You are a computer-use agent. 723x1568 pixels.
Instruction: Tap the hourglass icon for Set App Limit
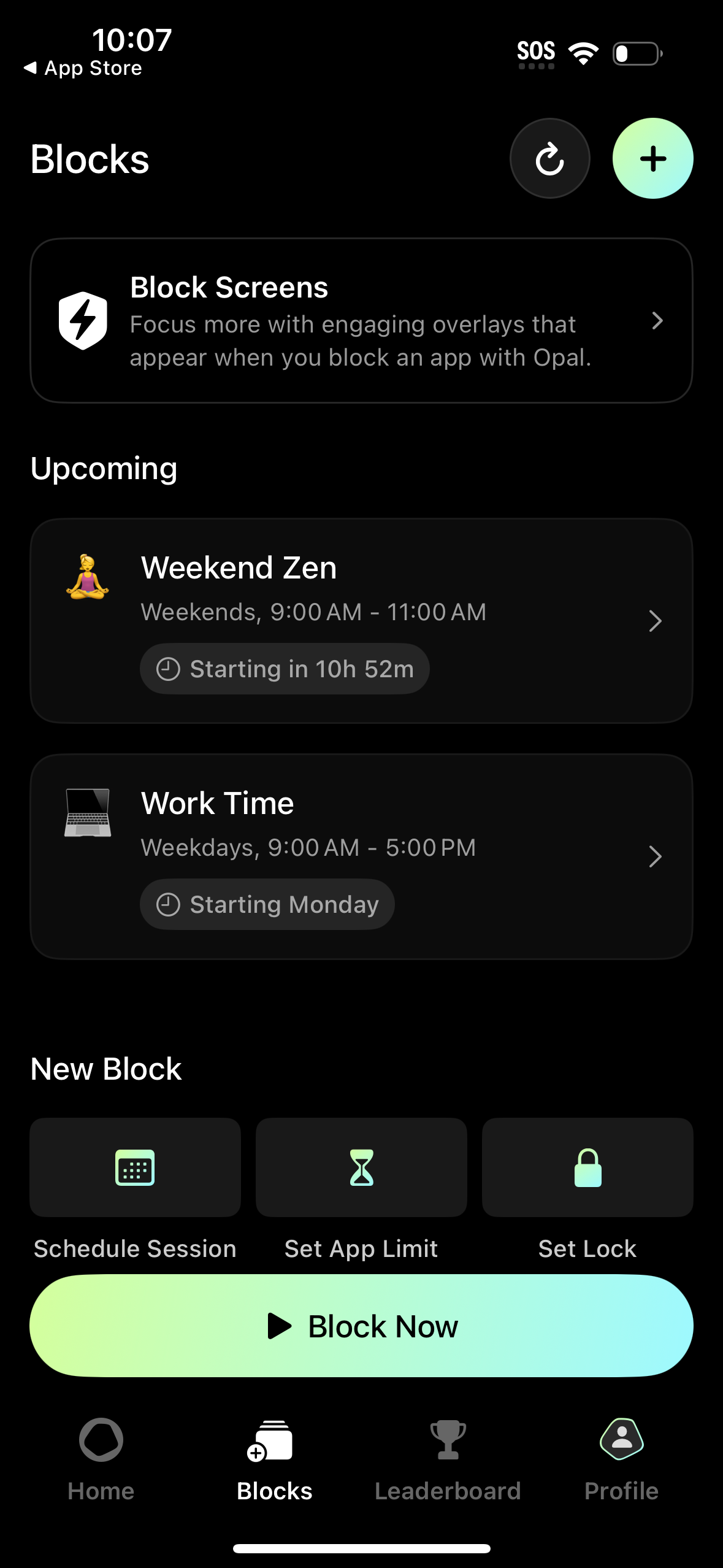361,1167
